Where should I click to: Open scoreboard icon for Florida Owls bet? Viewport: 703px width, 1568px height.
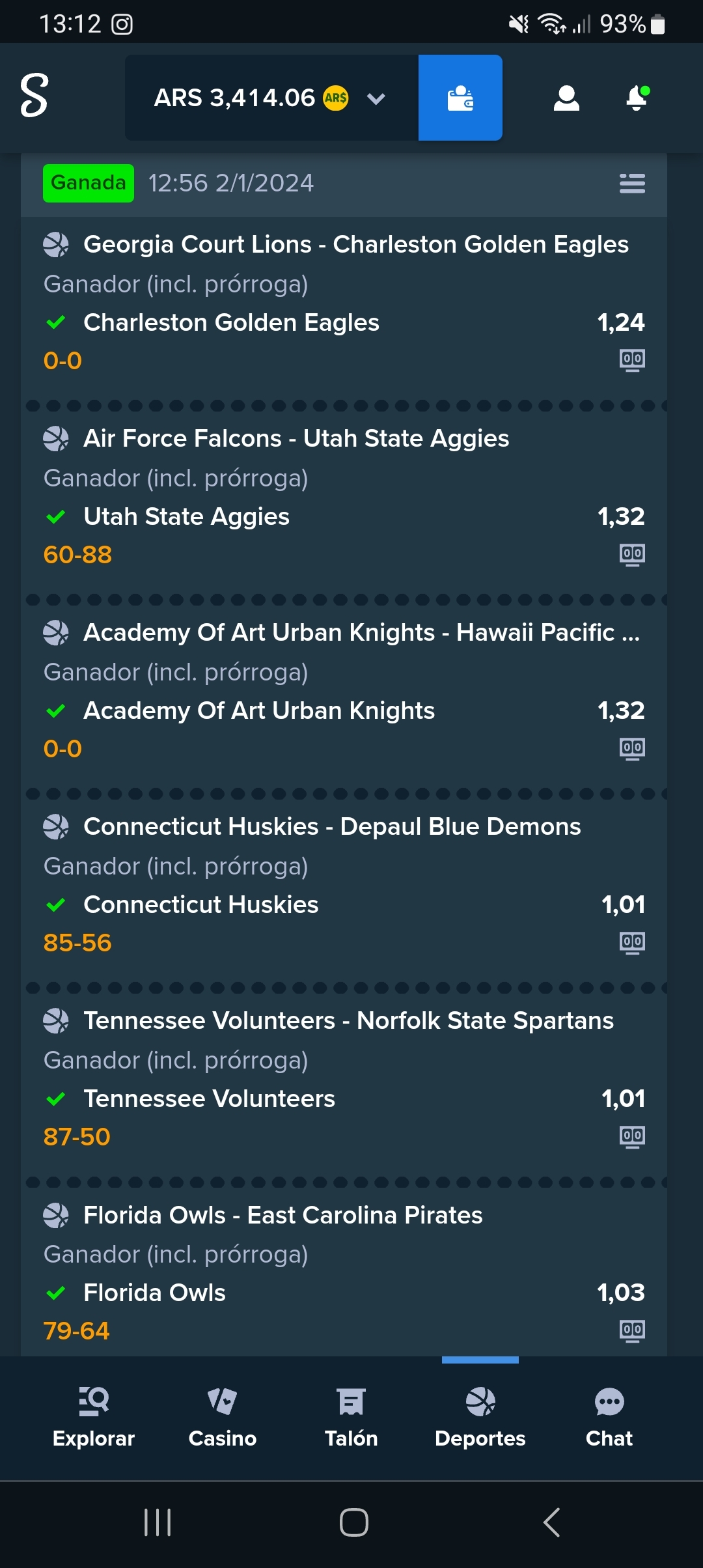632,1331
